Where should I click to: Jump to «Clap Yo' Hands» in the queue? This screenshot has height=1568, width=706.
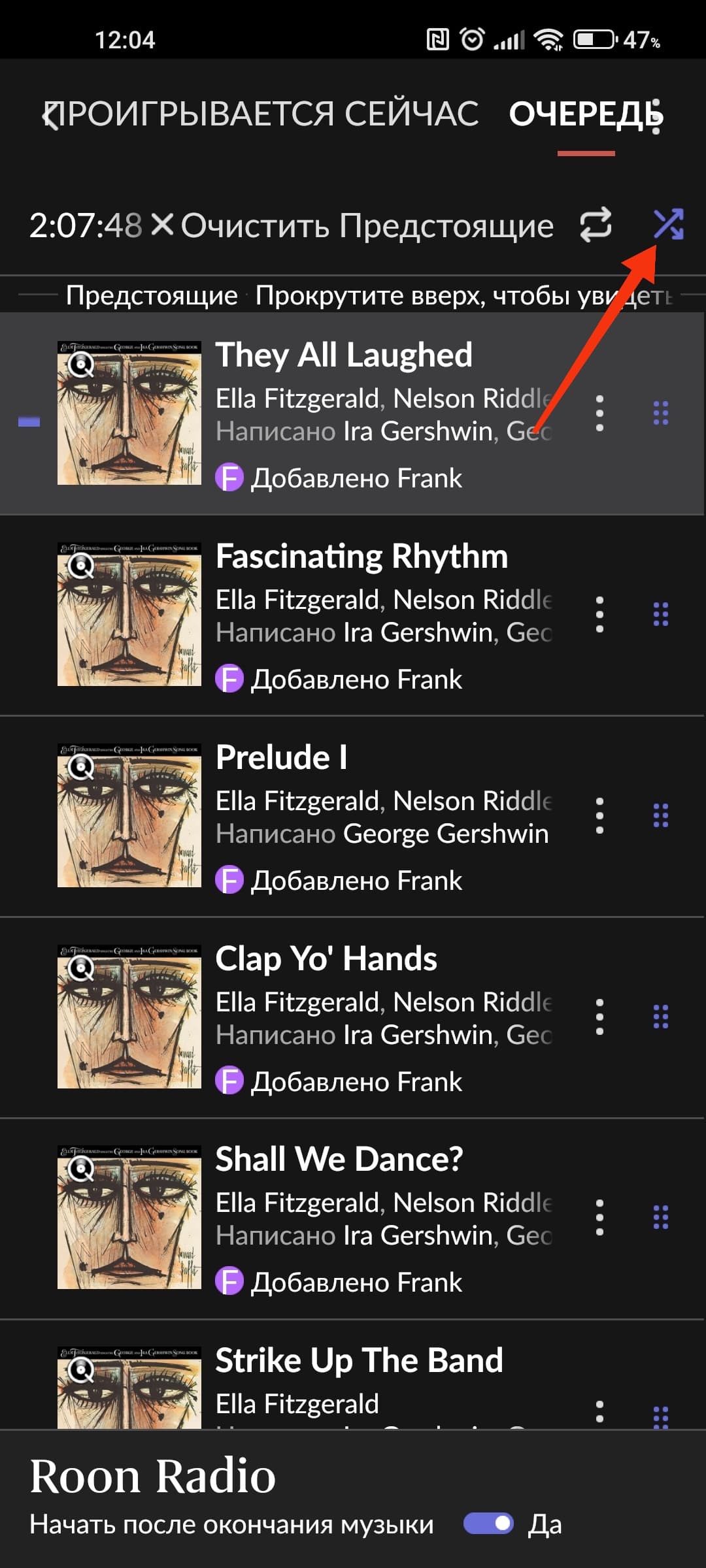pos(326,960)
